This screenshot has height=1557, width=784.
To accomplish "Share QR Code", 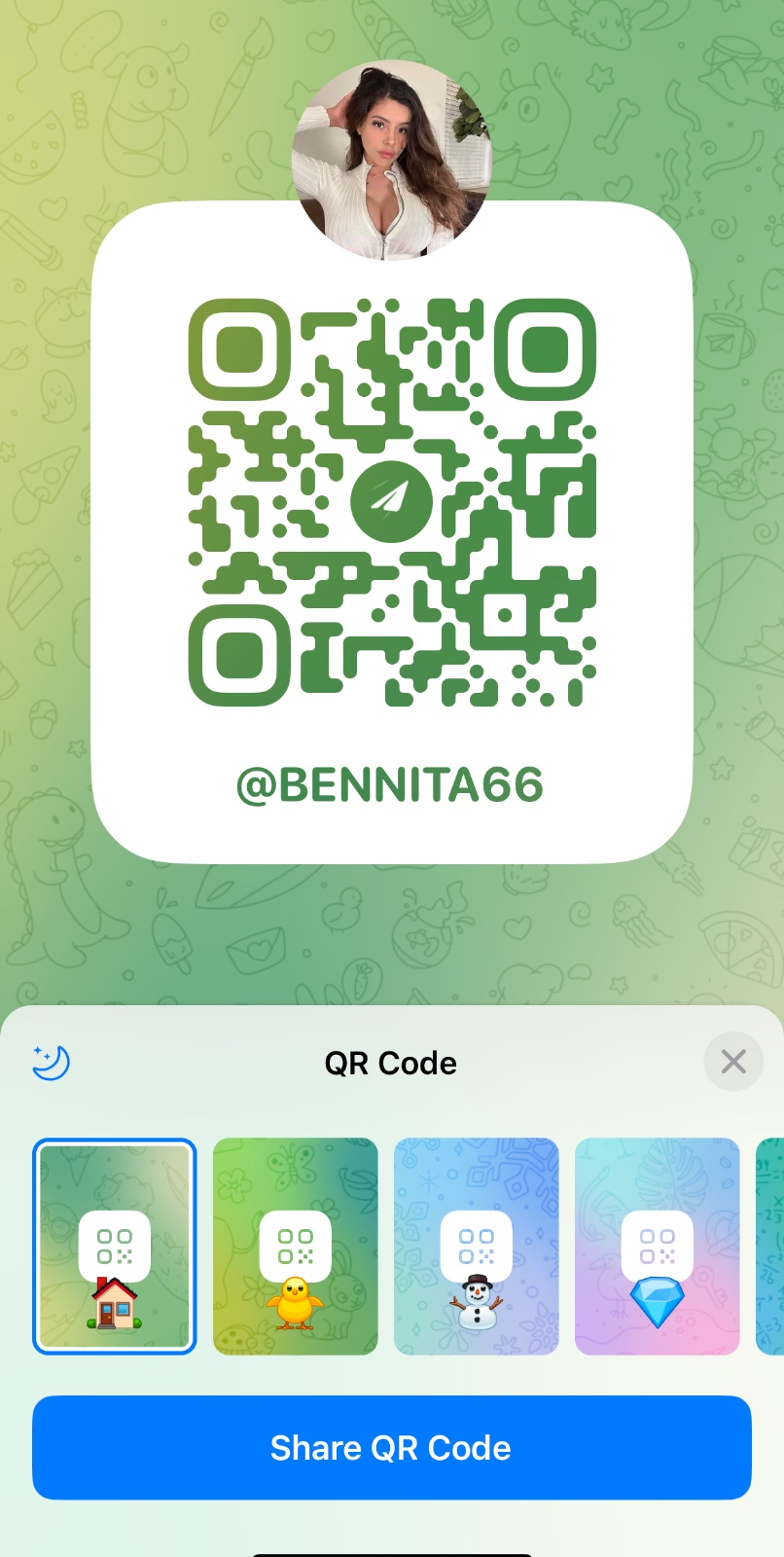I will (392, 1448).
